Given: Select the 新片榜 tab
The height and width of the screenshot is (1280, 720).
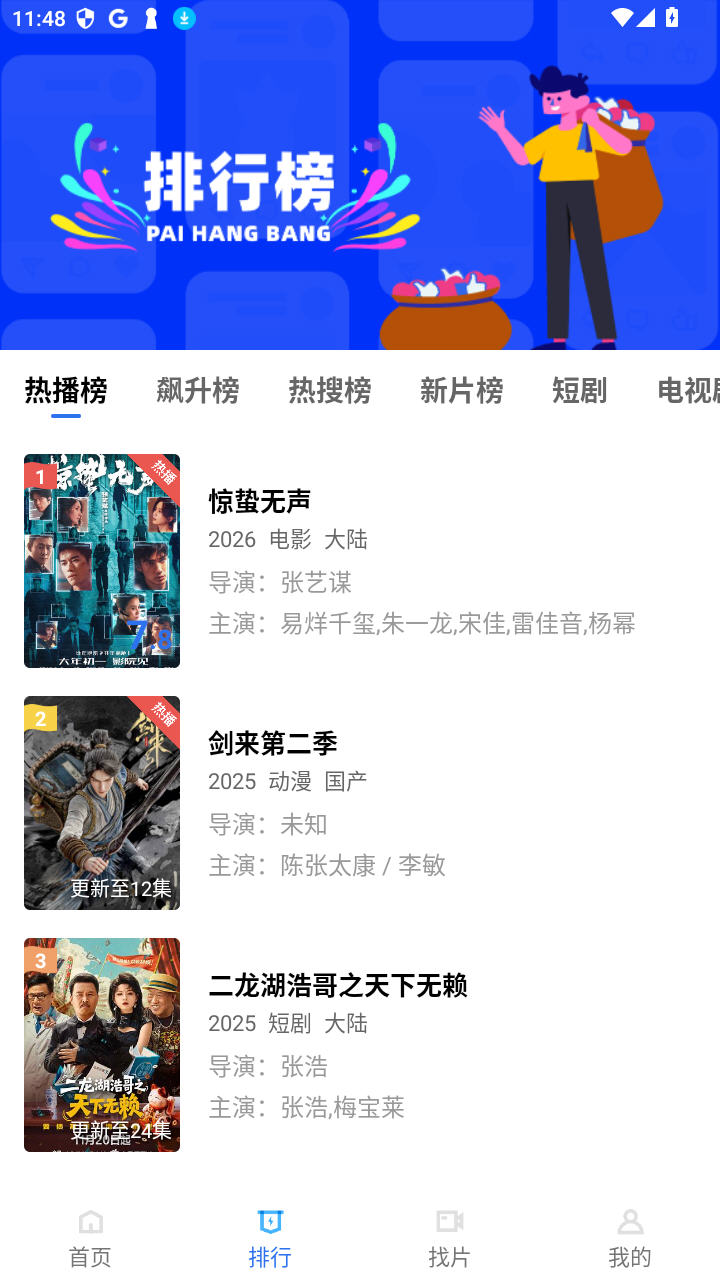Looking at the screenshot, I should click(461, 391).
